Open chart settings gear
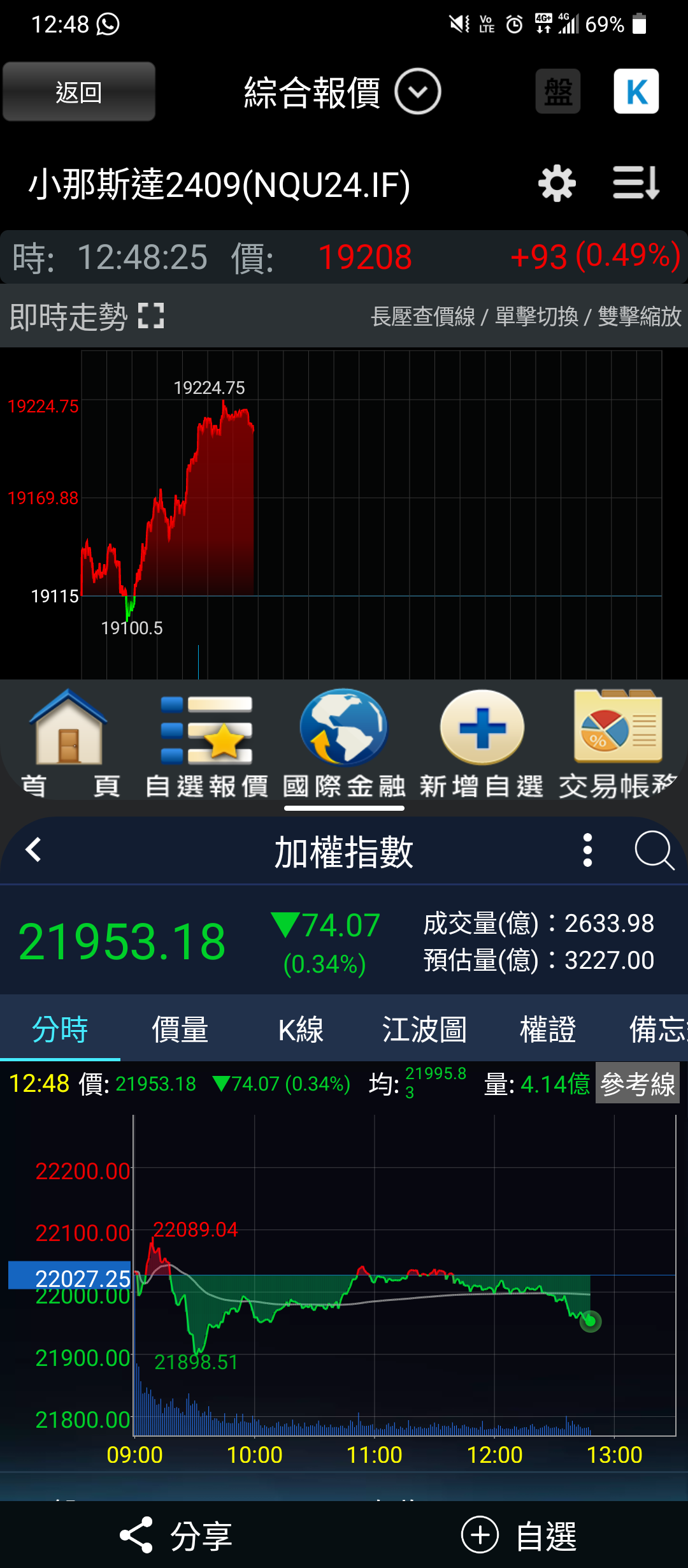 (x=557, y=184)
